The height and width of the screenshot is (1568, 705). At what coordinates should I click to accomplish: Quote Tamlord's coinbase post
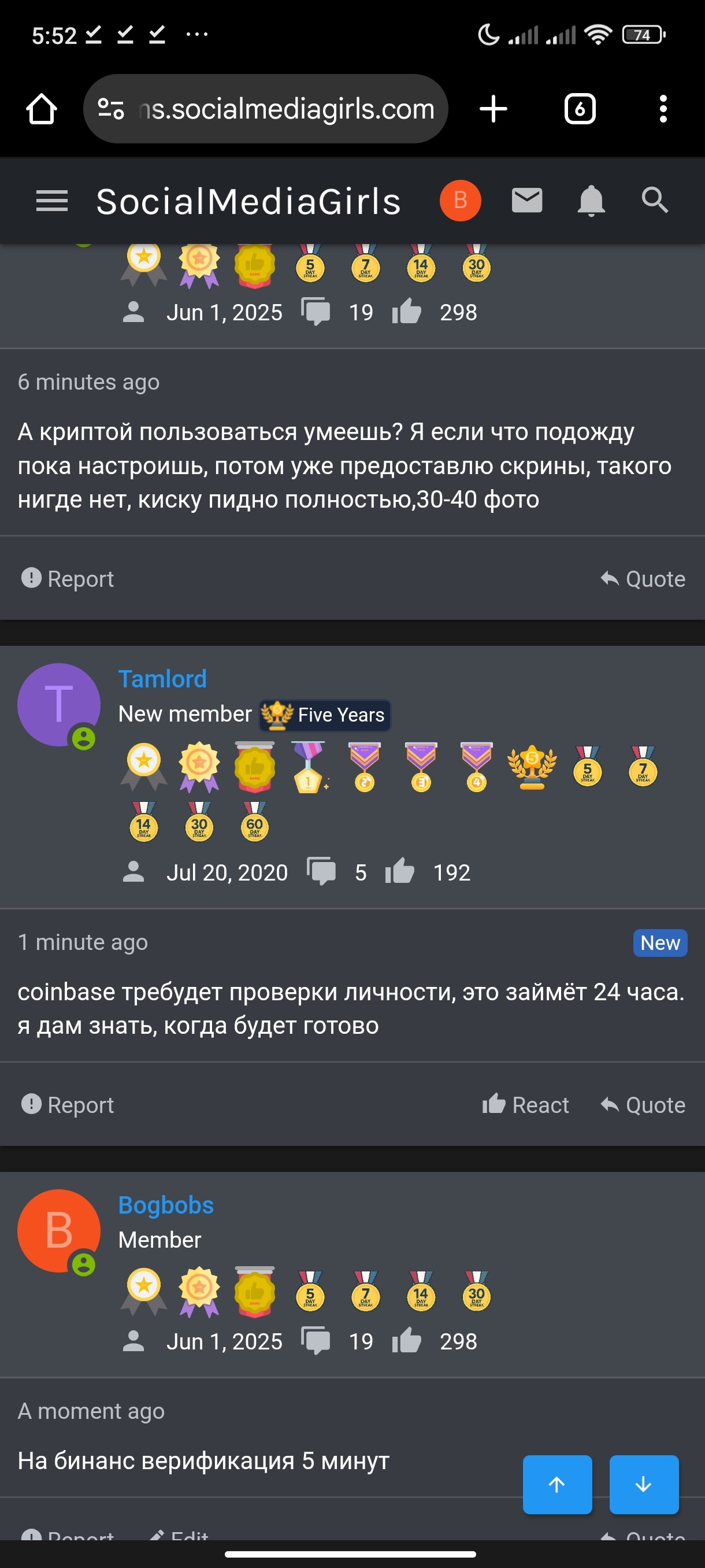[643, 1104]
